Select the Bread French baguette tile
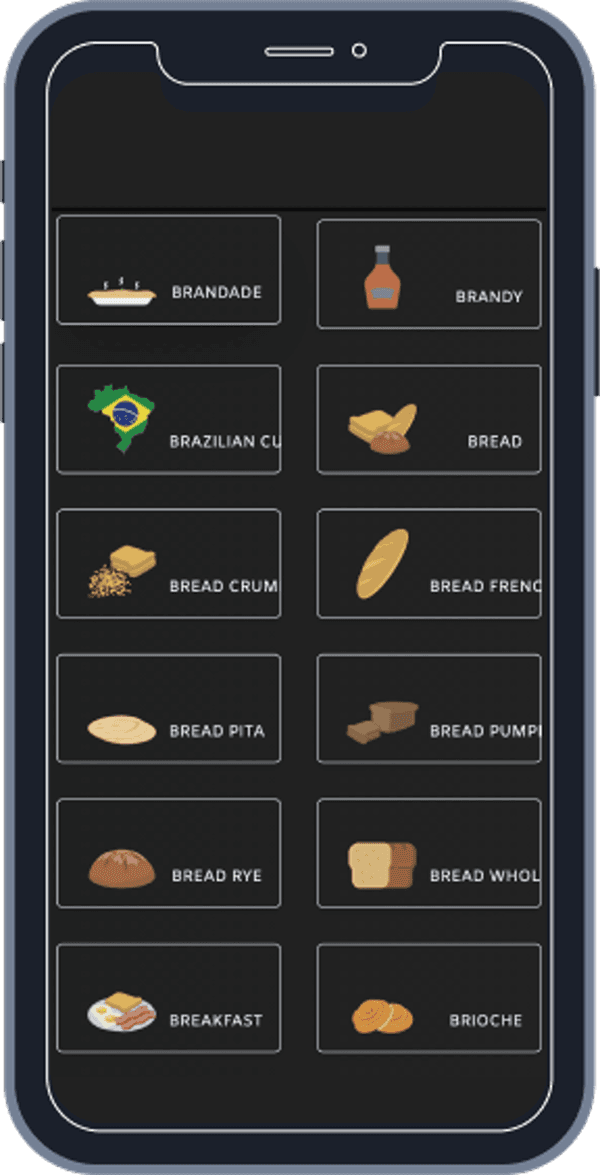 [428, 564]
